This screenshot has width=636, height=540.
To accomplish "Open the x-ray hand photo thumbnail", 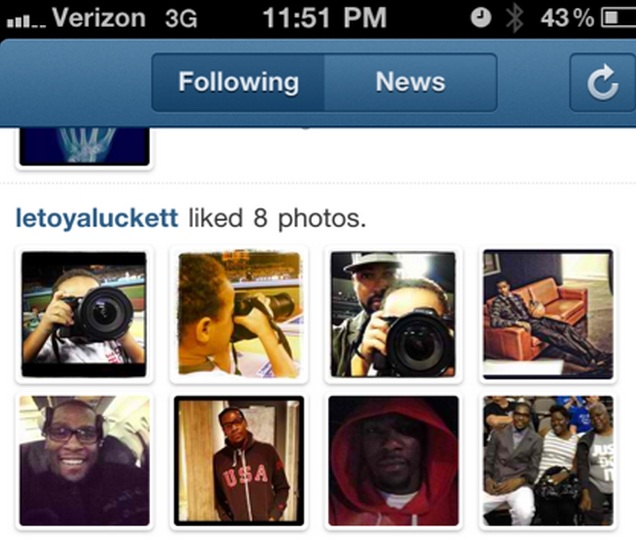I will click(85, 146).
